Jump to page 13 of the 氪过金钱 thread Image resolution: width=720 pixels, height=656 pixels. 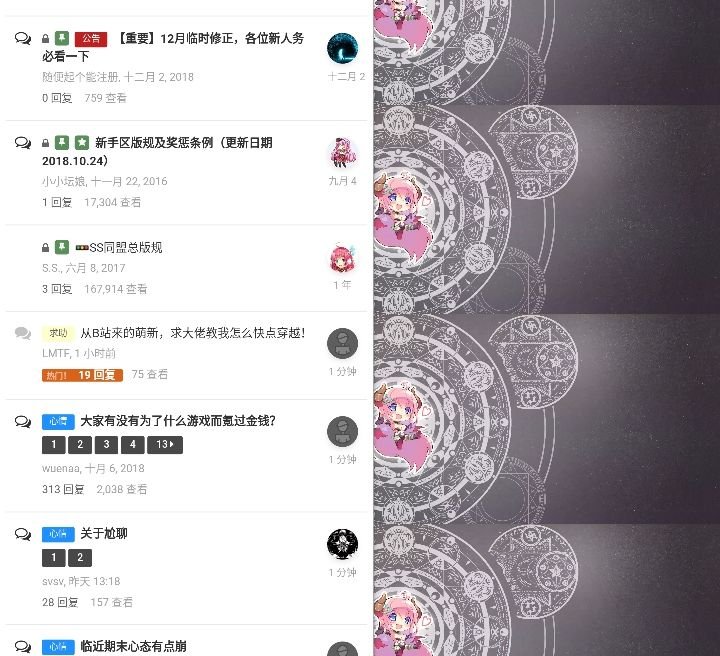click(164, 445)
